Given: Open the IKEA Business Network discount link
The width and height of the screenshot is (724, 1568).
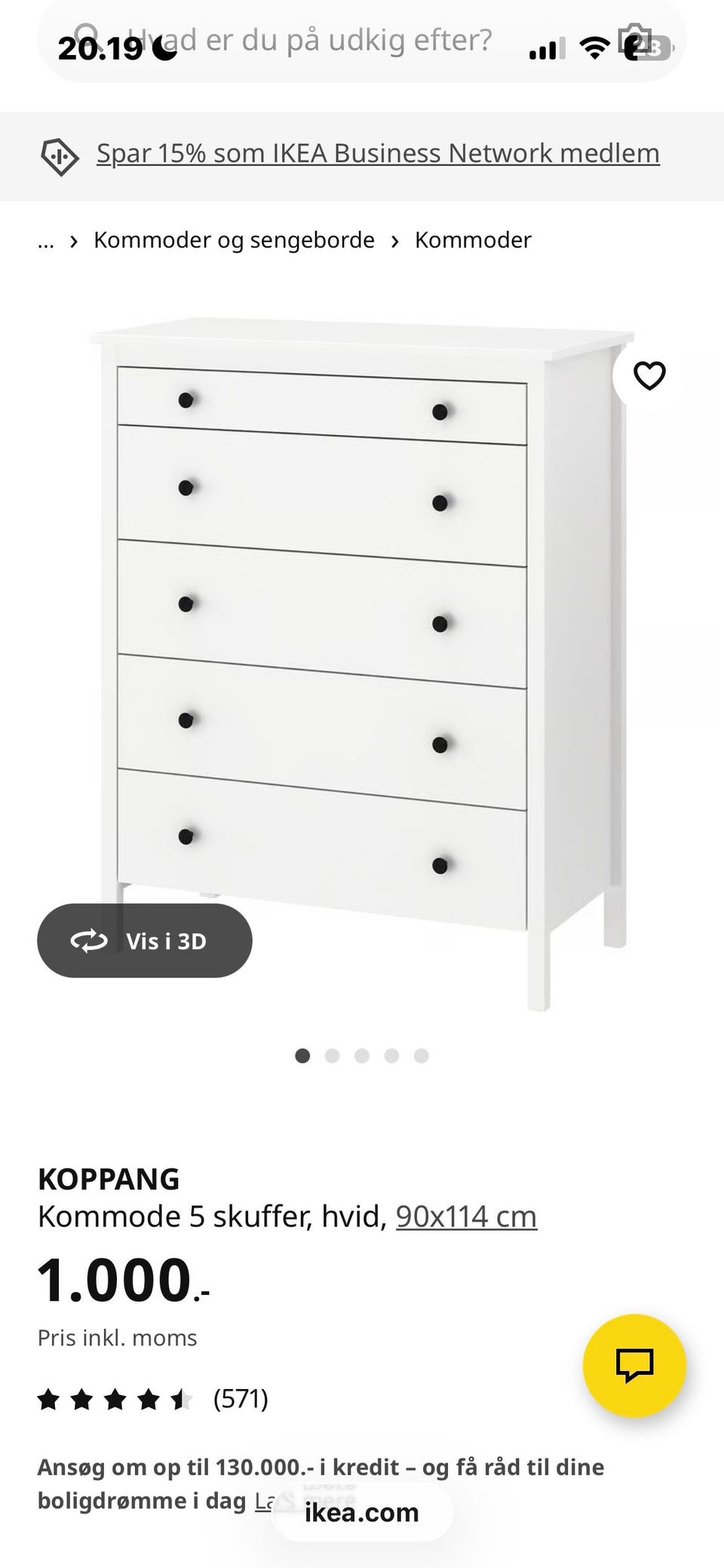Looking at the screenshot, I should pos(378,154).
